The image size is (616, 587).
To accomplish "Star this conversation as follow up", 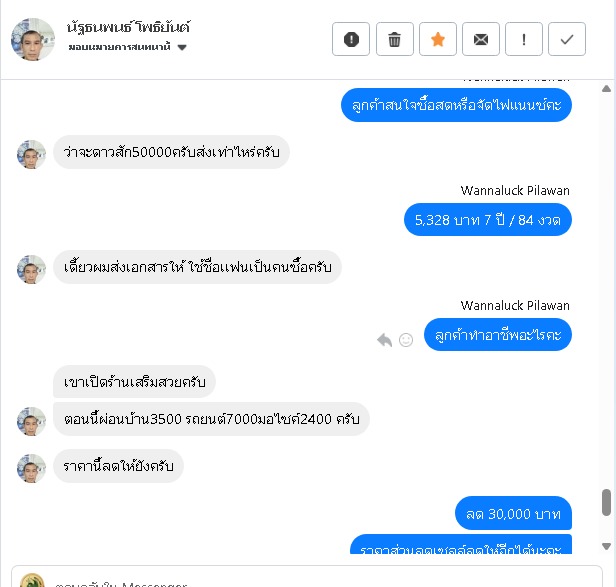I will click(x=437, y=39).
